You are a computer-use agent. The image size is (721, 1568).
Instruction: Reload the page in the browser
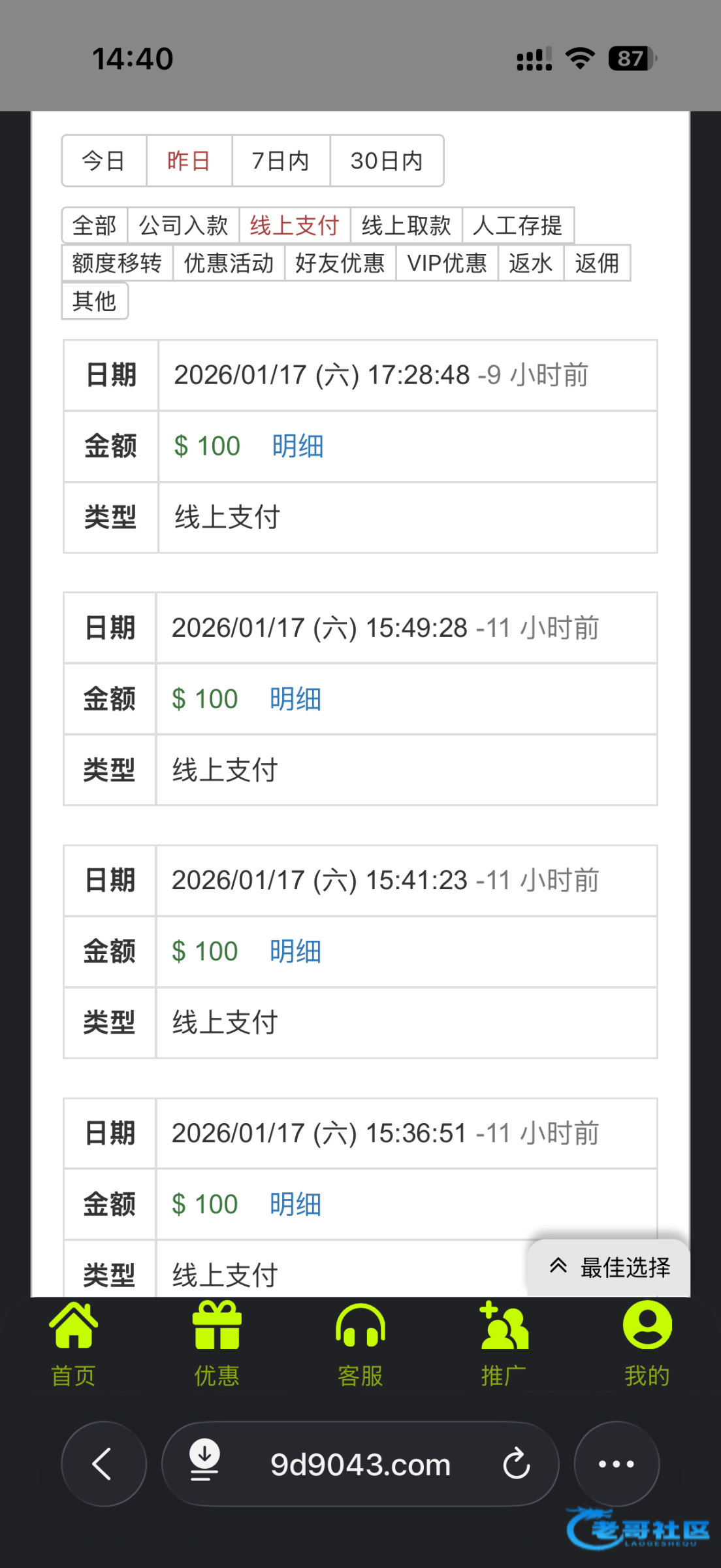coord(517,1464)
